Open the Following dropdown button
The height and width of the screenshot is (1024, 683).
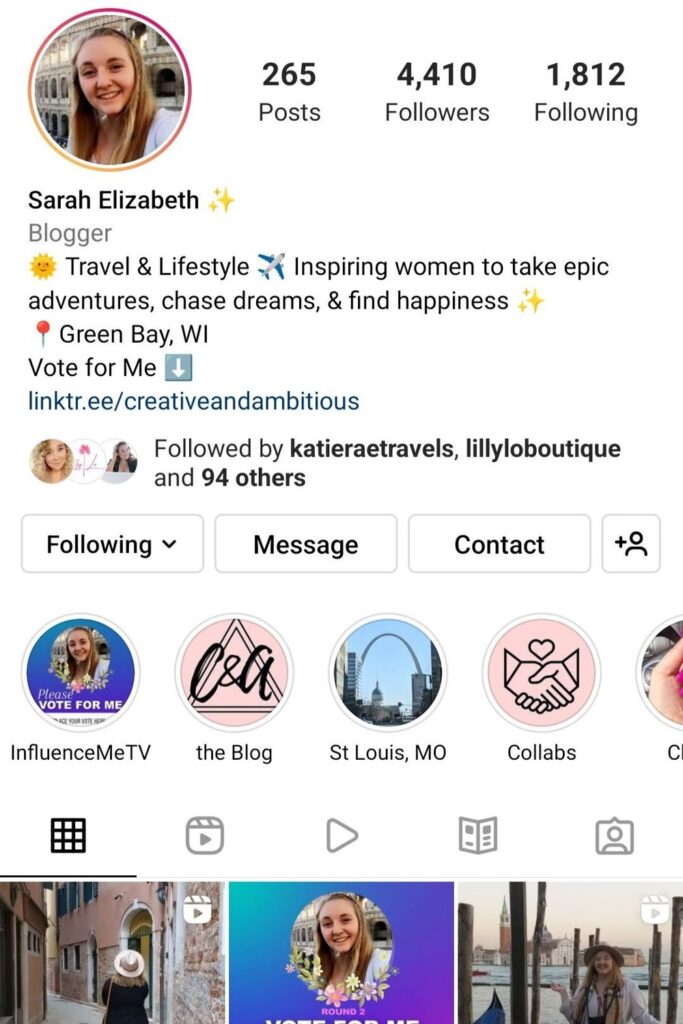112,543
